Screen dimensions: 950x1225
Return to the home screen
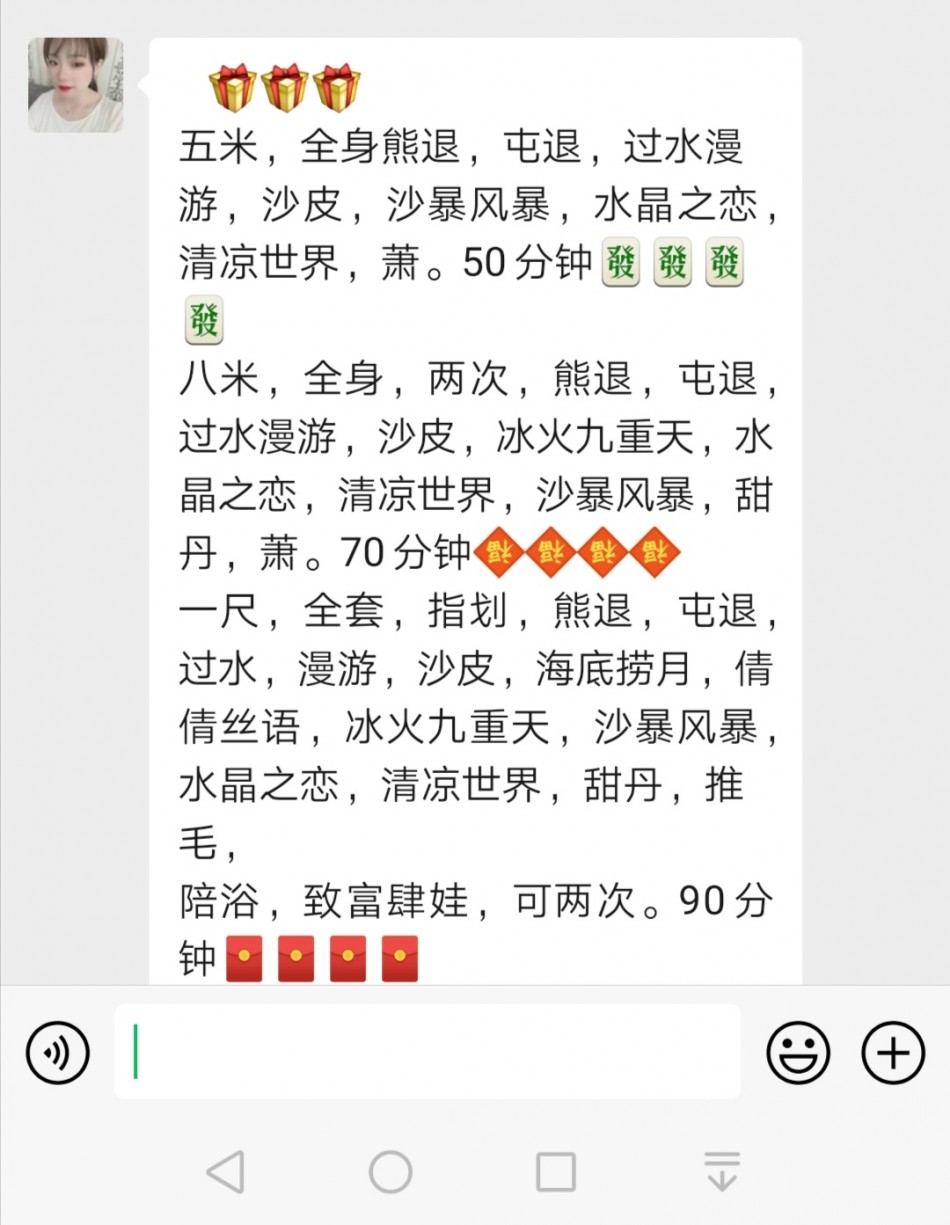[390, 1171]
